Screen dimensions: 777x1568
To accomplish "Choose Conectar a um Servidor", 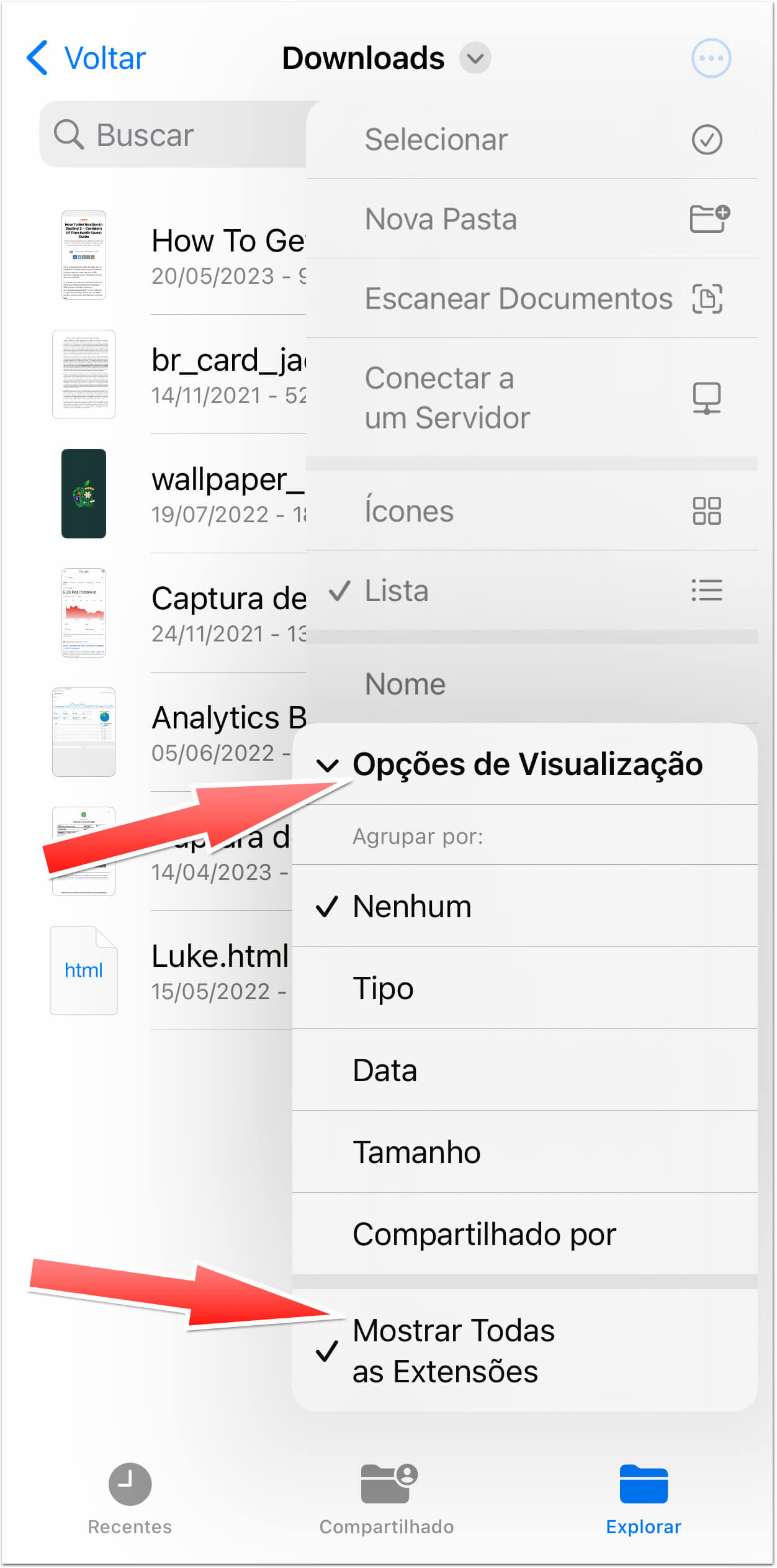I will 532,397.
